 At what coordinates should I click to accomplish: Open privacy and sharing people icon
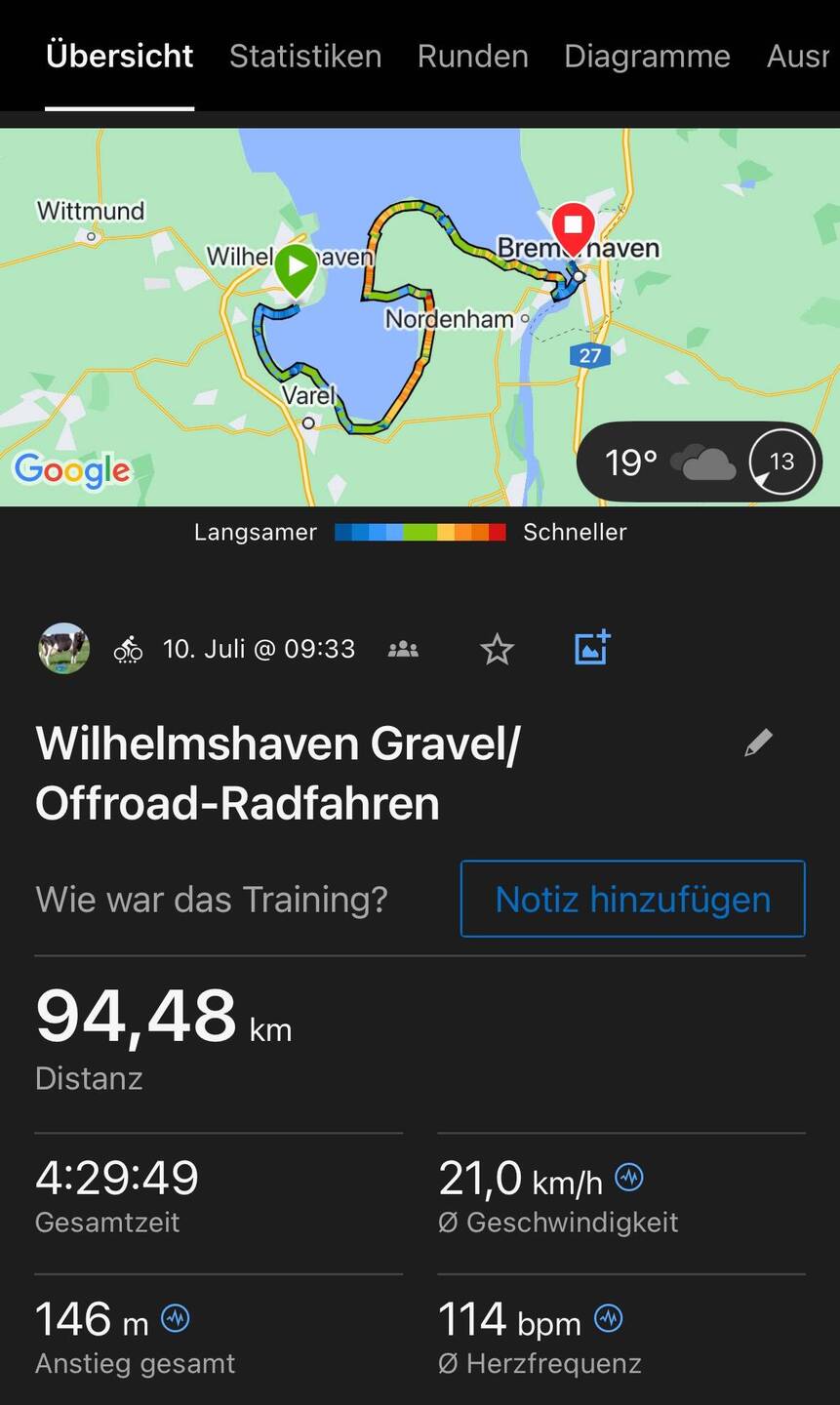[403, 649]
